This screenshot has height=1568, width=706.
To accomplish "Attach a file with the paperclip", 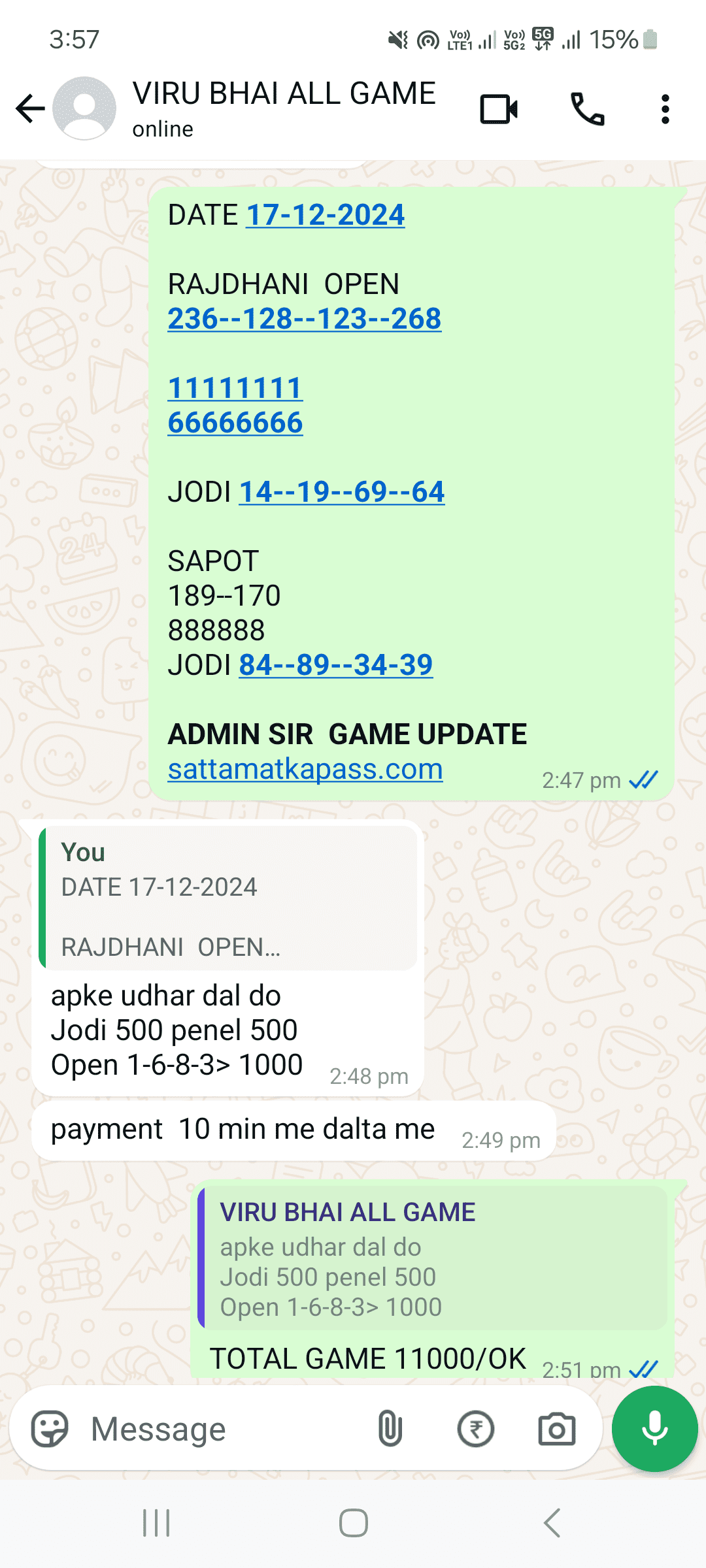I will click(x=390, y=1429).
